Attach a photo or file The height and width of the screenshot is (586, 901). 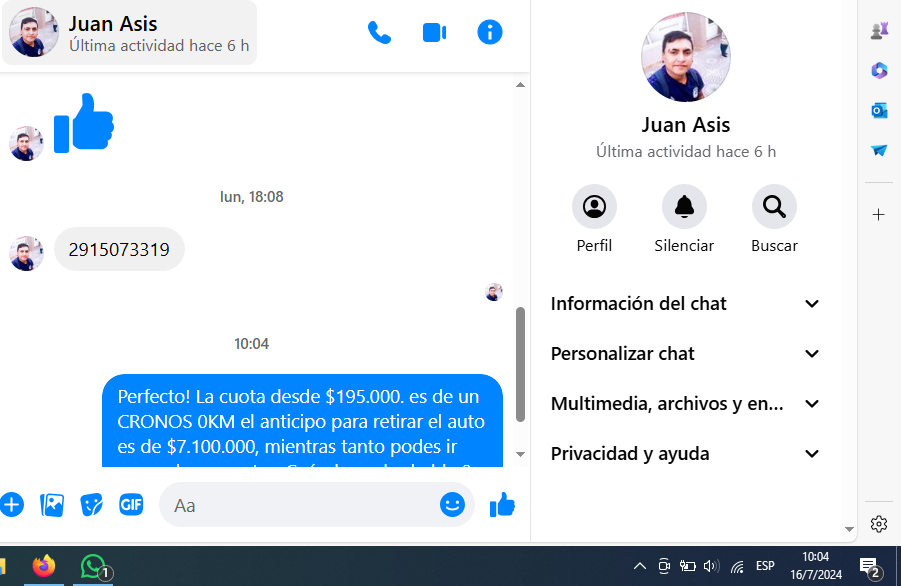[x=52, y=505]
